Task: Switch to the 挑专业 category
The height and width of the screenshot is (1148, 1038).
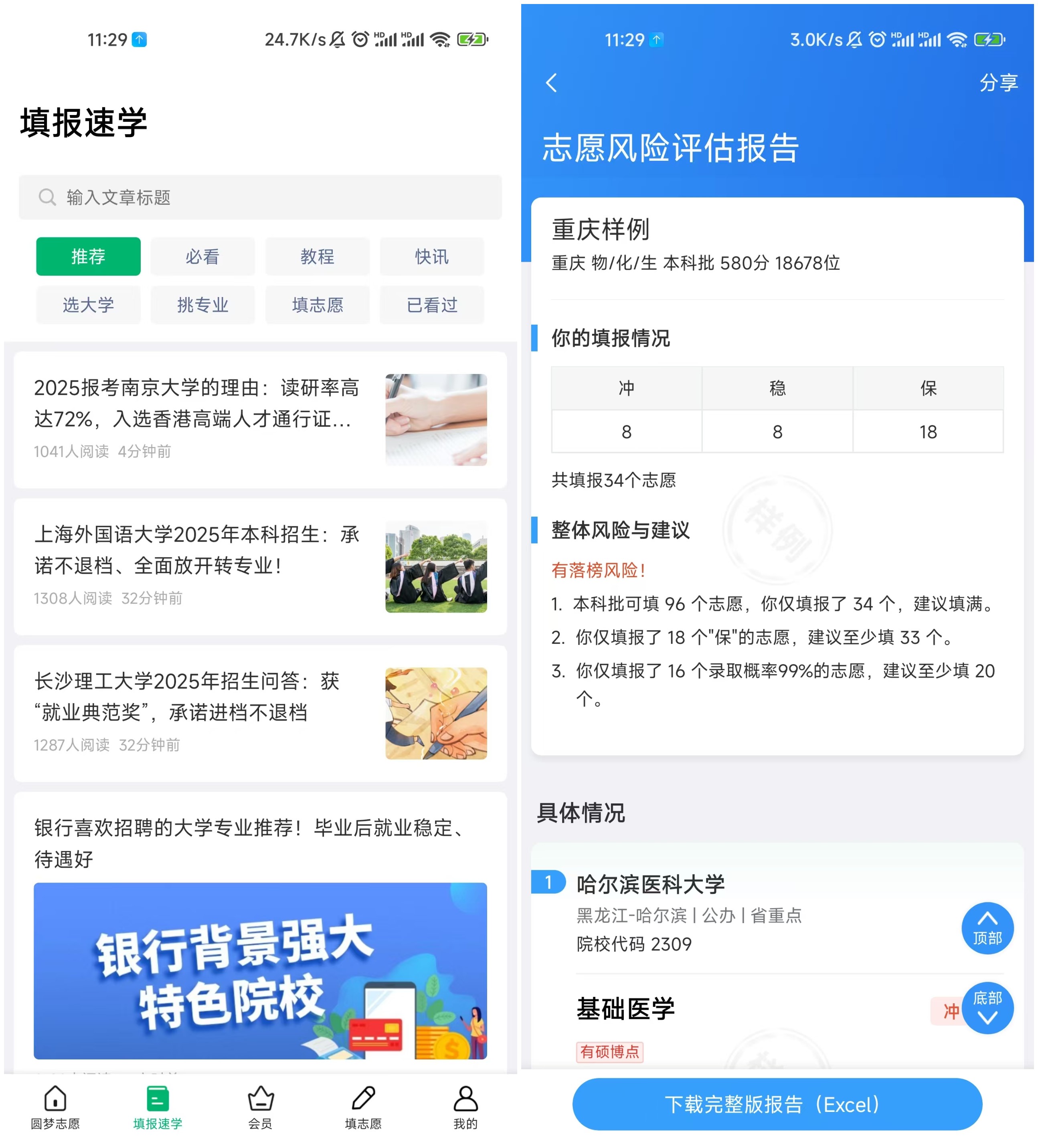Action: (202, 305)
